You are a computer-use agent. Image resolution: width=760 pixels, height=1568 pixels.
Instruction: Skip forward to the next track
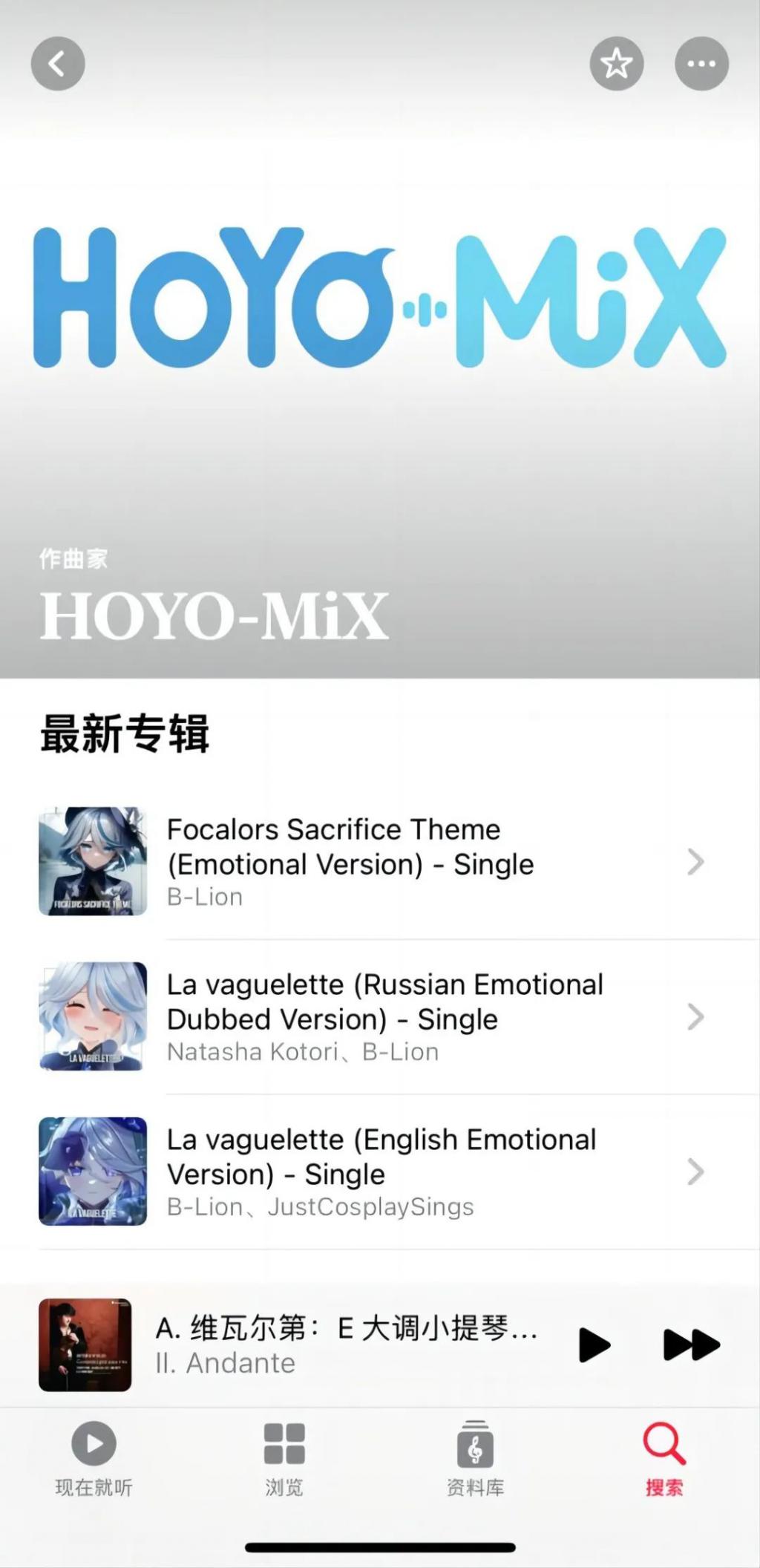click(691, 1345)
